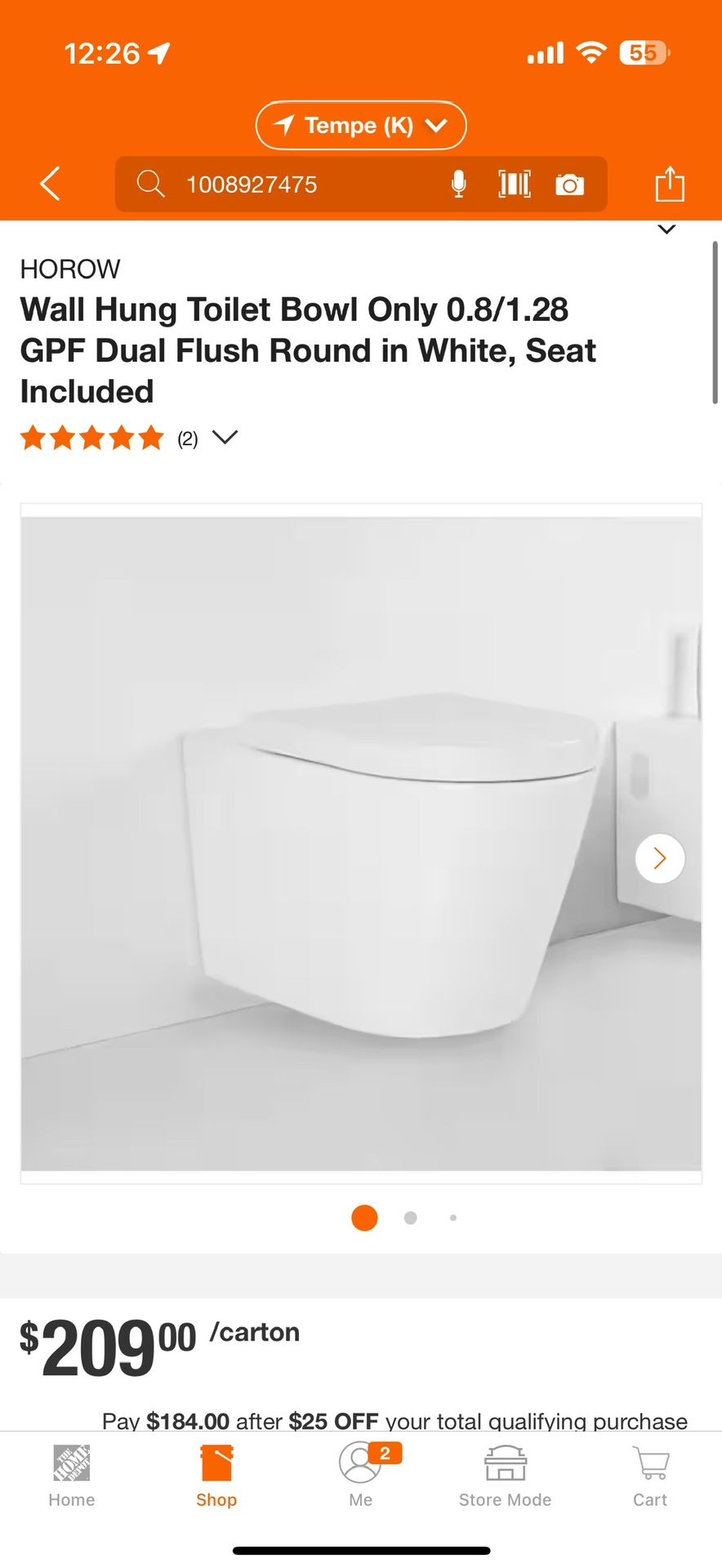Open the barcode scanner icon
722x1568 pixels.
coord(514,184)
